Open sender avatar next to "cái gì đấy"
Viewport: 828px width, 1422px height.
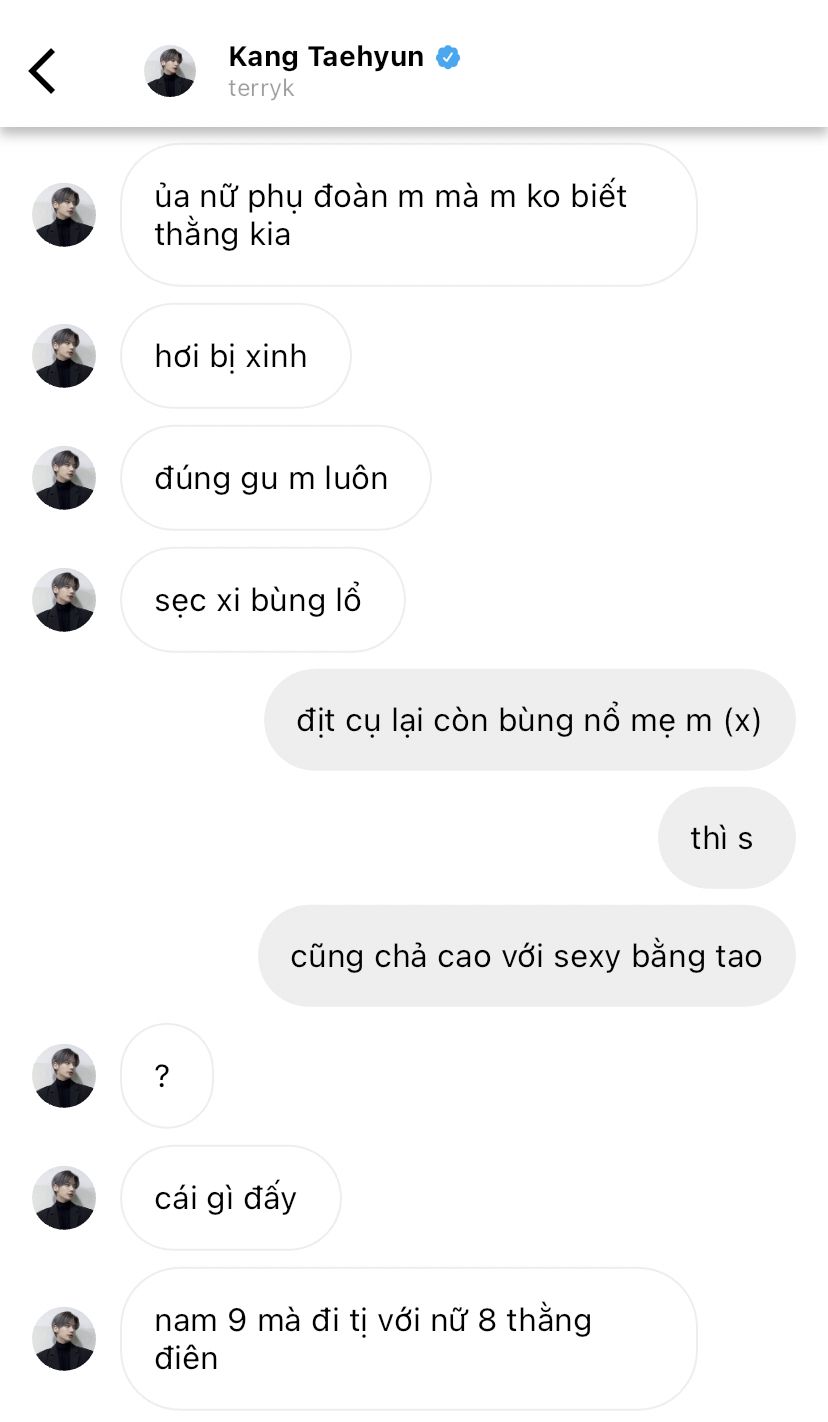(64, 1198)
